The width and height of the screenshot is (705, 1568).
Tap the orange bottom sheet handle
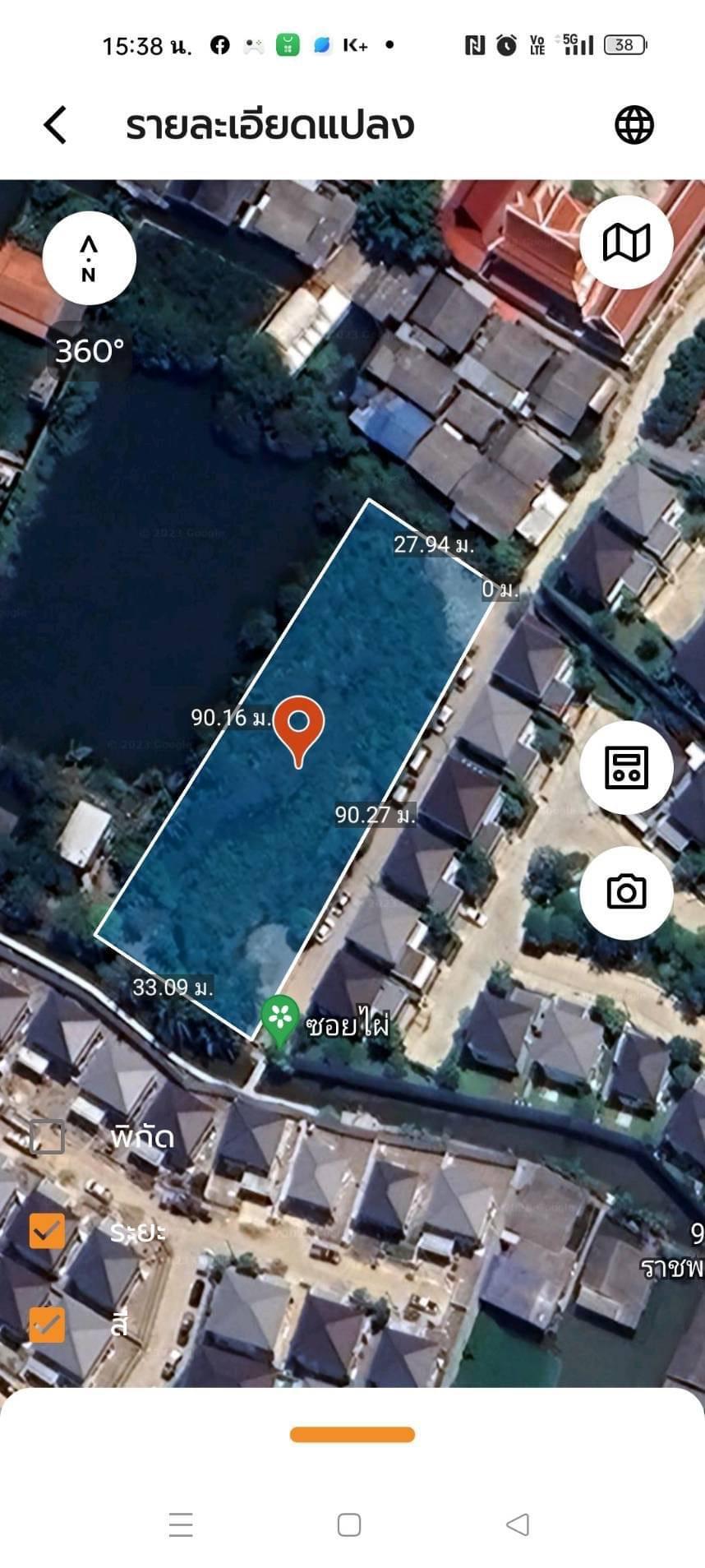tap(352, 1435)
